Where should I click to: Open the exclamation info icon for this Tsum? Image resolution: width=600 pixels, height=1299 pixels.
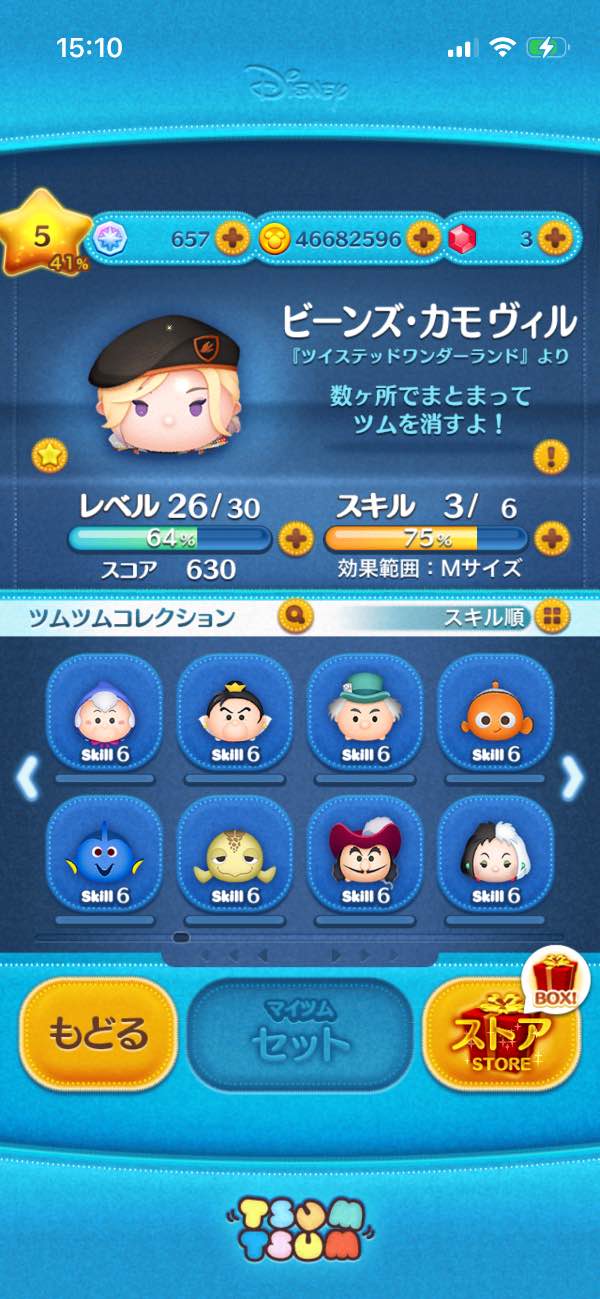(551, 457)
